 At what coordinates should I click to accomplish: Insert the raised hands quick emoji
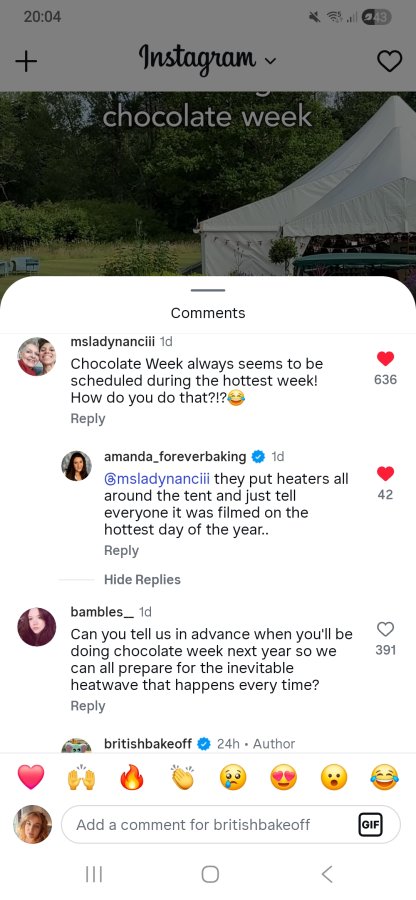tap(81, 777)
